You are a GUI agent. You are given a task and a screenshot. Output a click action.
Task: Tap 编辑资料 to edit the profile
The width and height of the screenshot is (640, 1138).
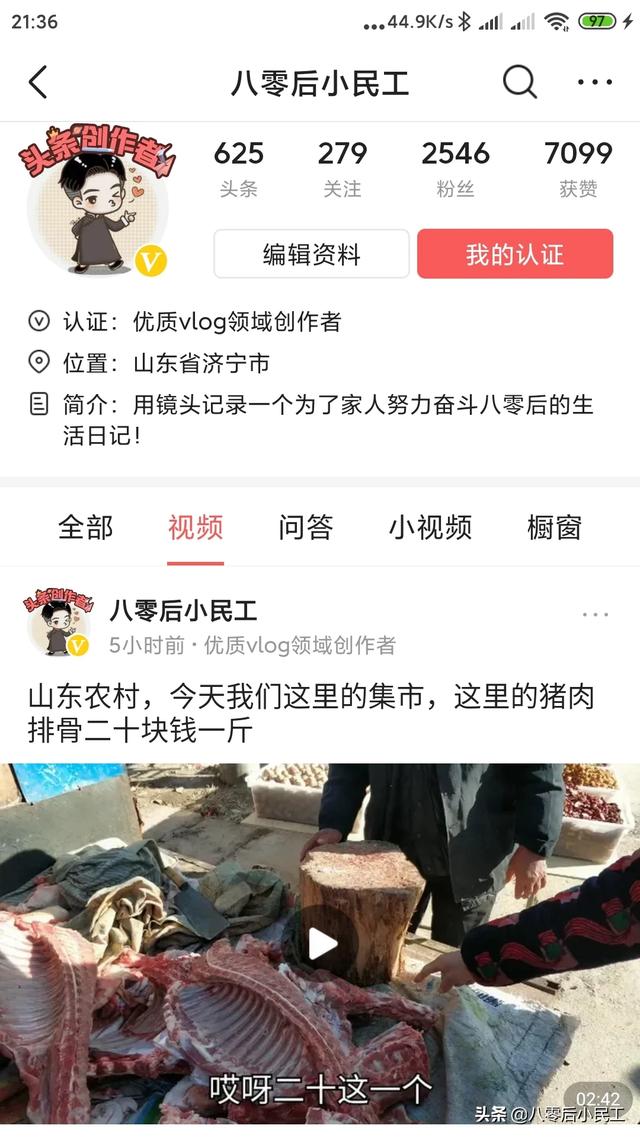click(x=311, y=254)
